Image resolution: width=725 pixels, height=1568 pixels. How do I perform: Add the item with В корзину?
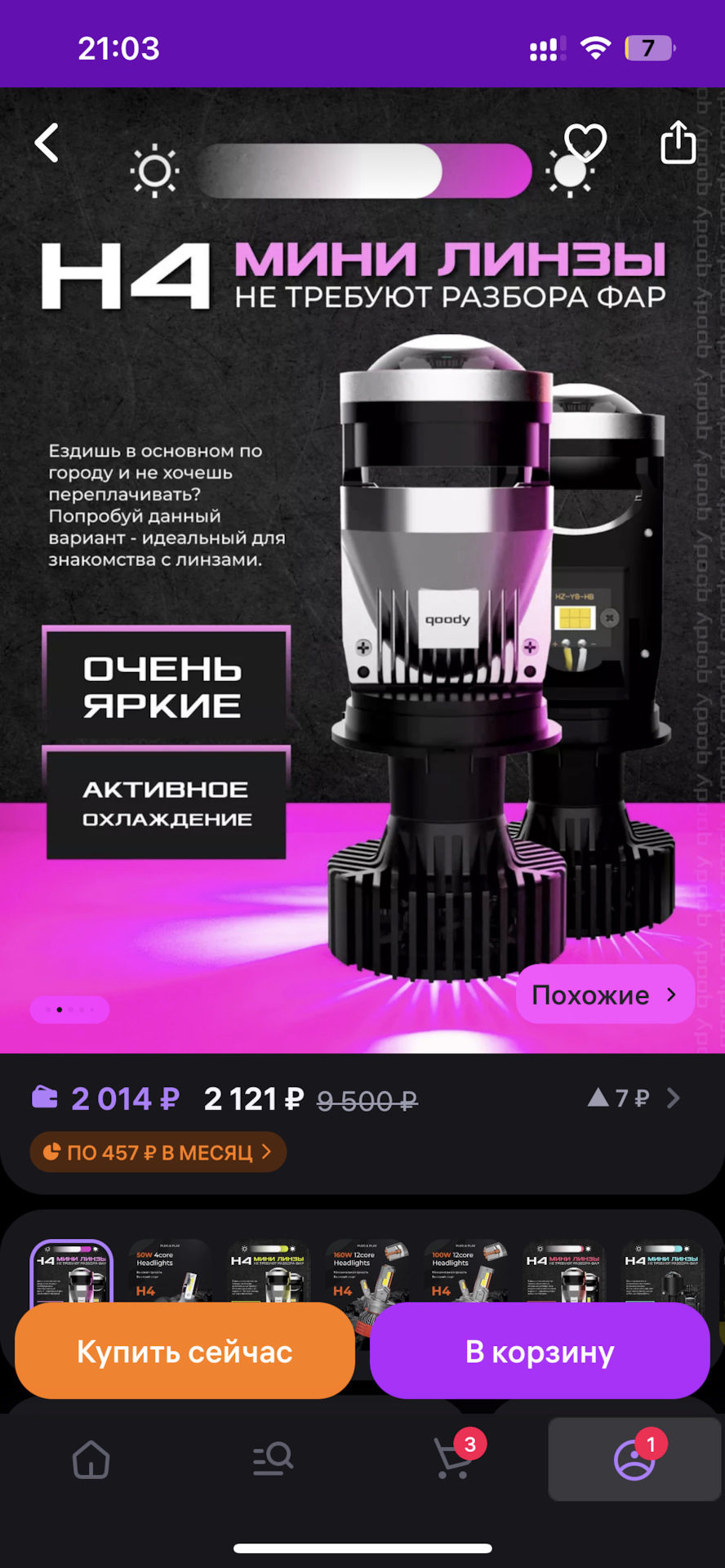(x=540, y=1352)
